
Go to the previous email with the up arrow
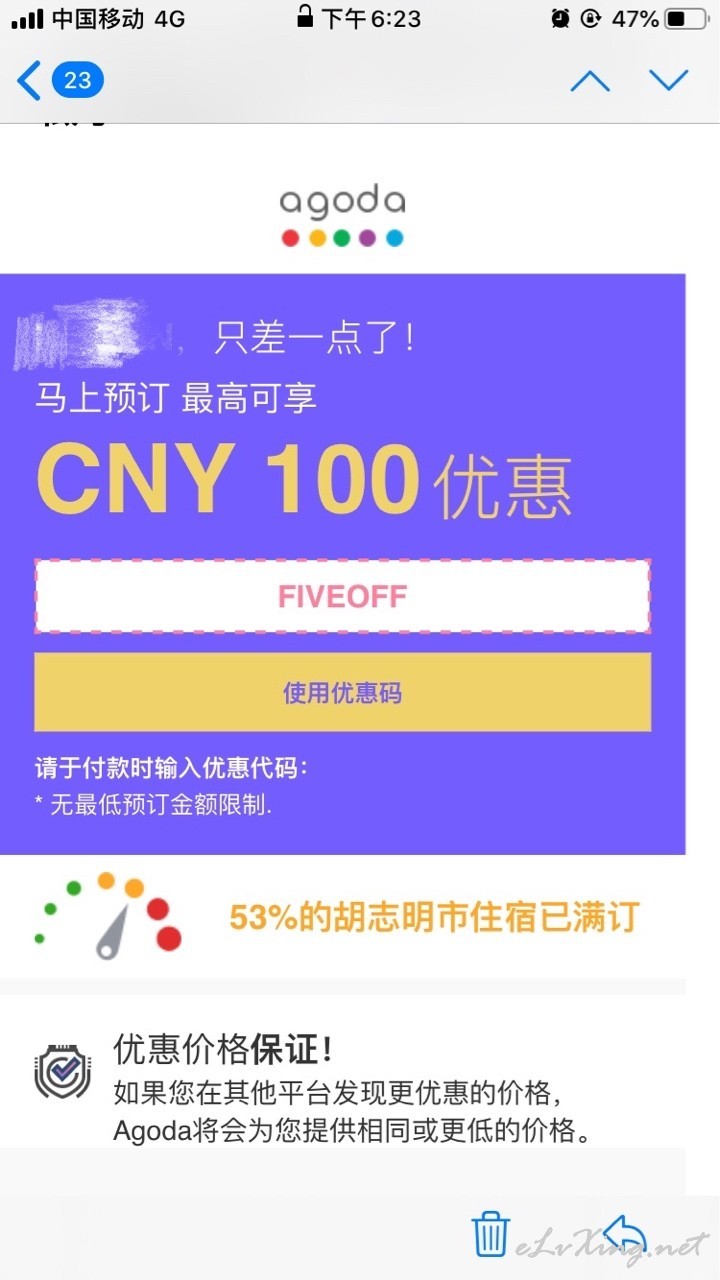[590, 80]
